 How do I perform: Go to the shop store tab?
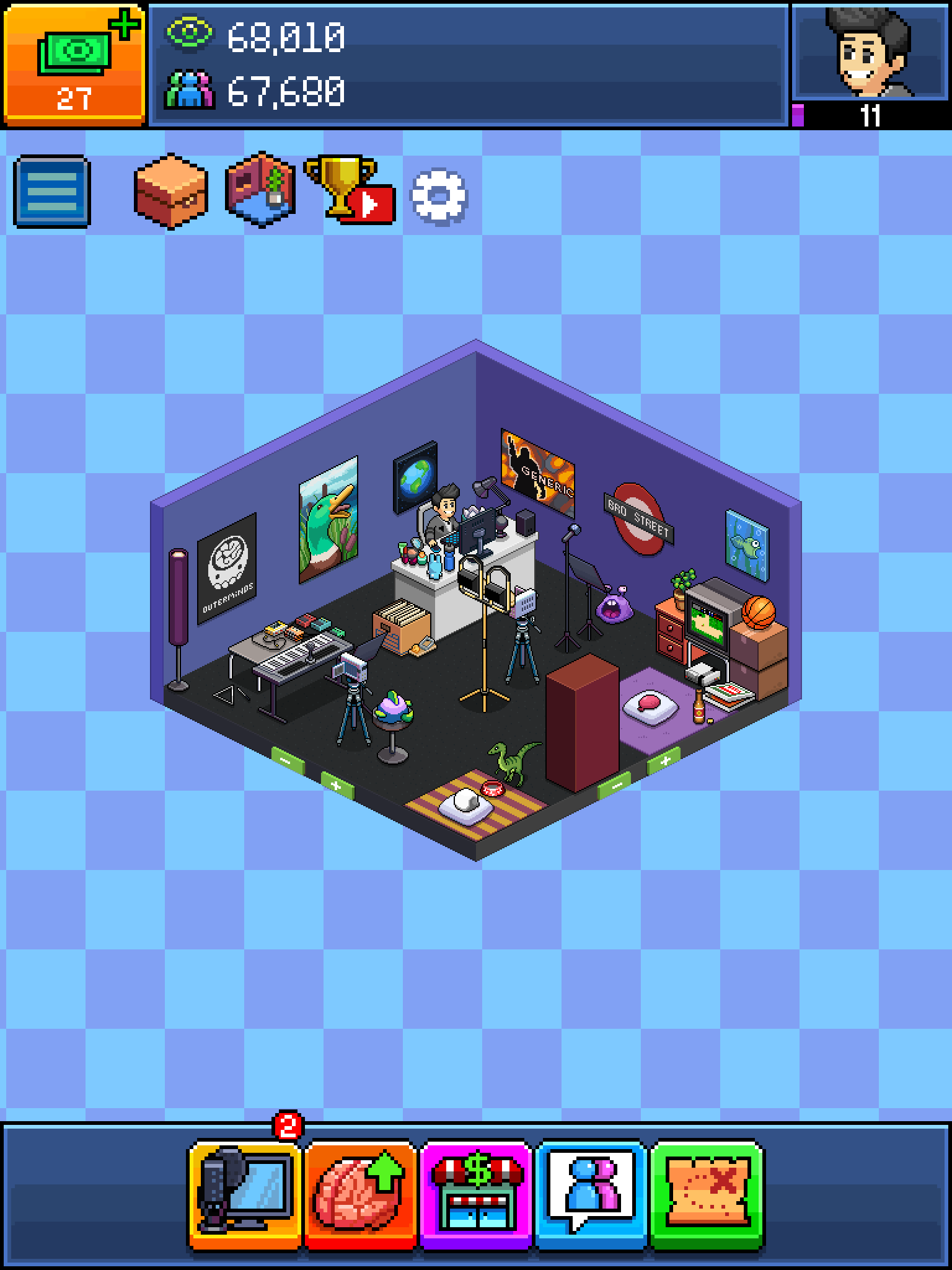coord(476,1194)
